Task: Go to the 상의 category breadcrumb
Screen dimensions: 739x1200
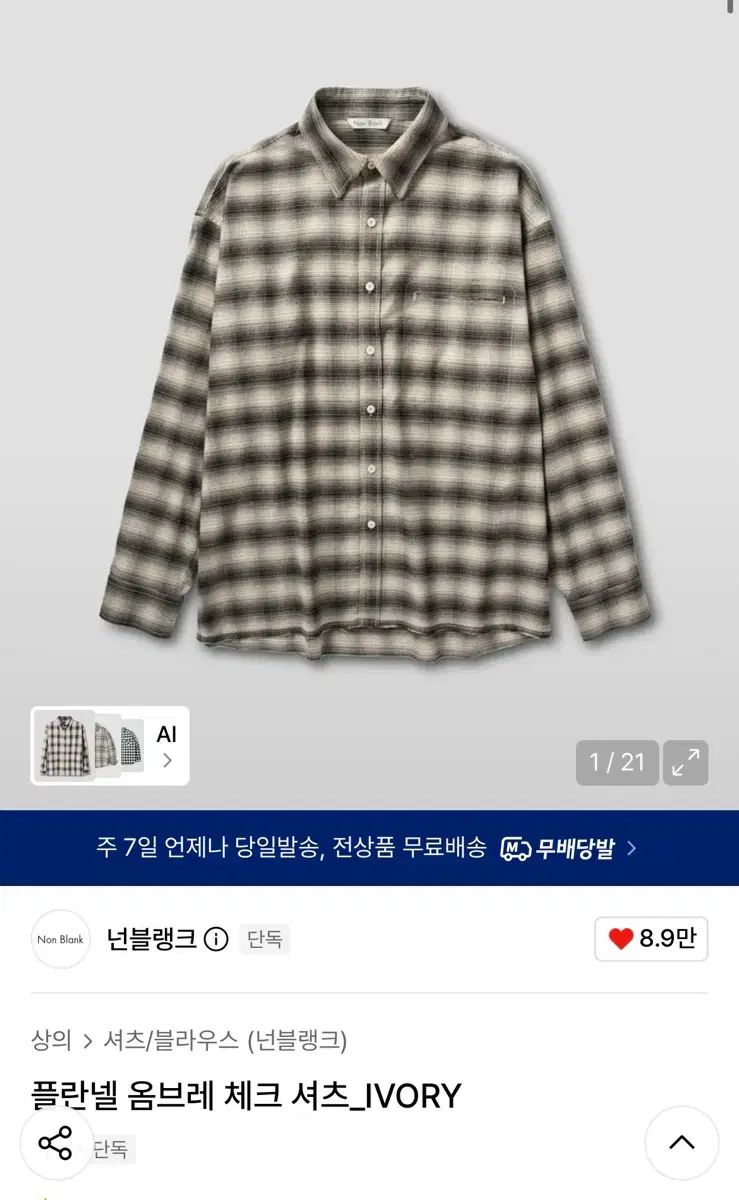Action: 51,1041
